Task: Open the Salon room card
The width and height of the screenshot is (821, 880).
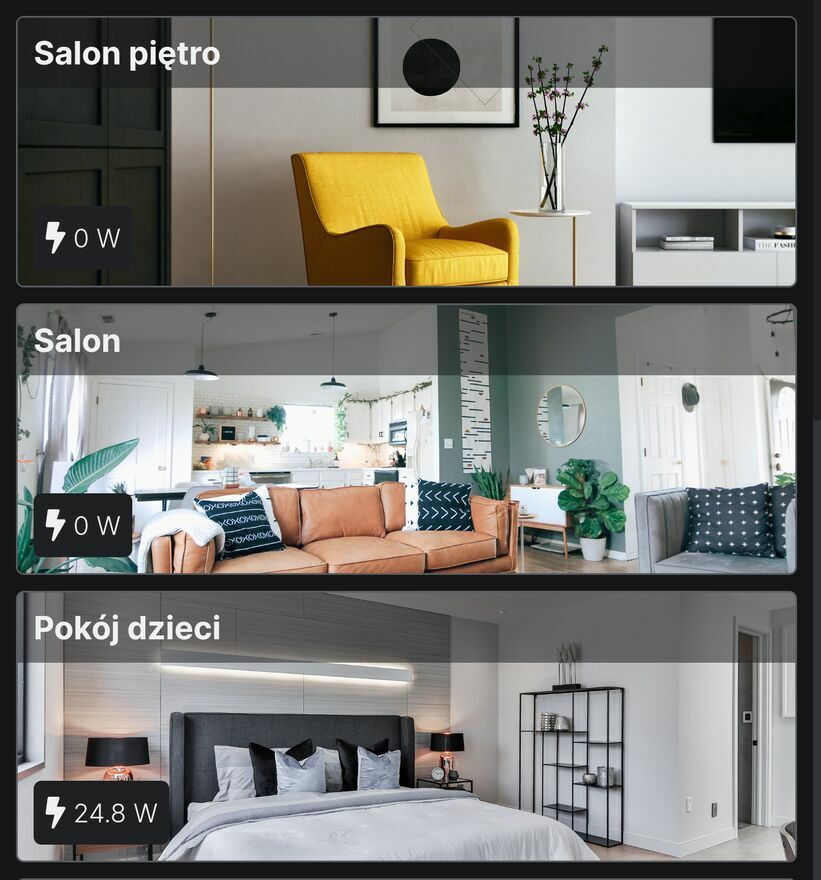Action: pyautogui.click(x=406, y=439)
